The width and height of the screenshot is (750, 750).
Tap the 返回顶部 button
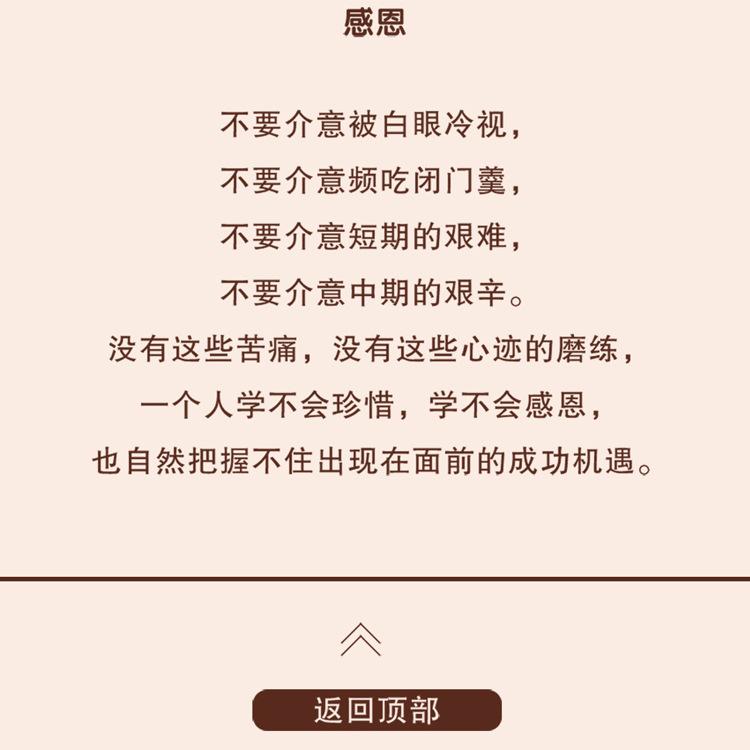pyautogui.click(x=376, y=710)
